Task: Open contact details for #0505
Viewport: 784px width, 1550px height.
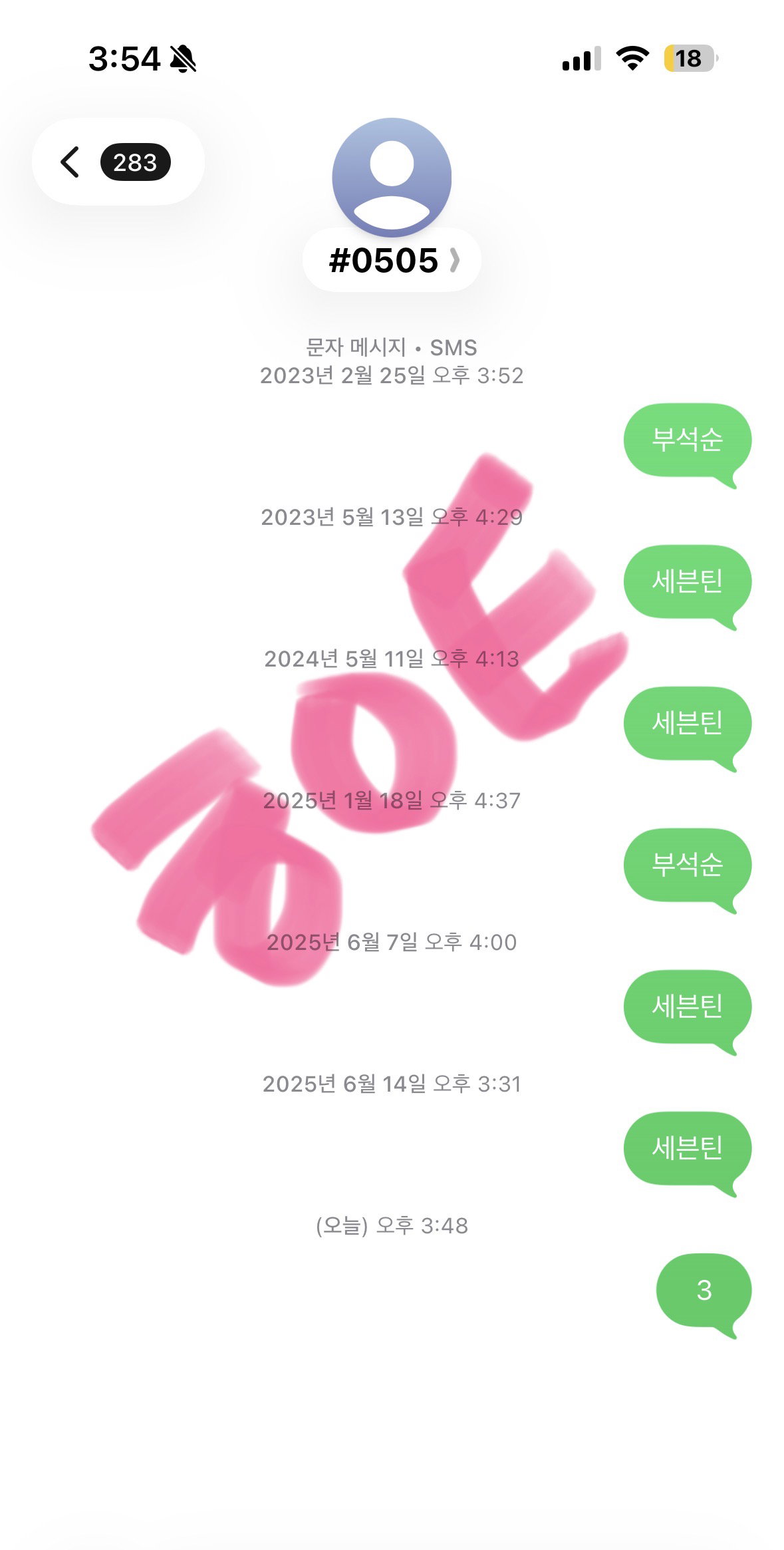Action: click(392, 260)
